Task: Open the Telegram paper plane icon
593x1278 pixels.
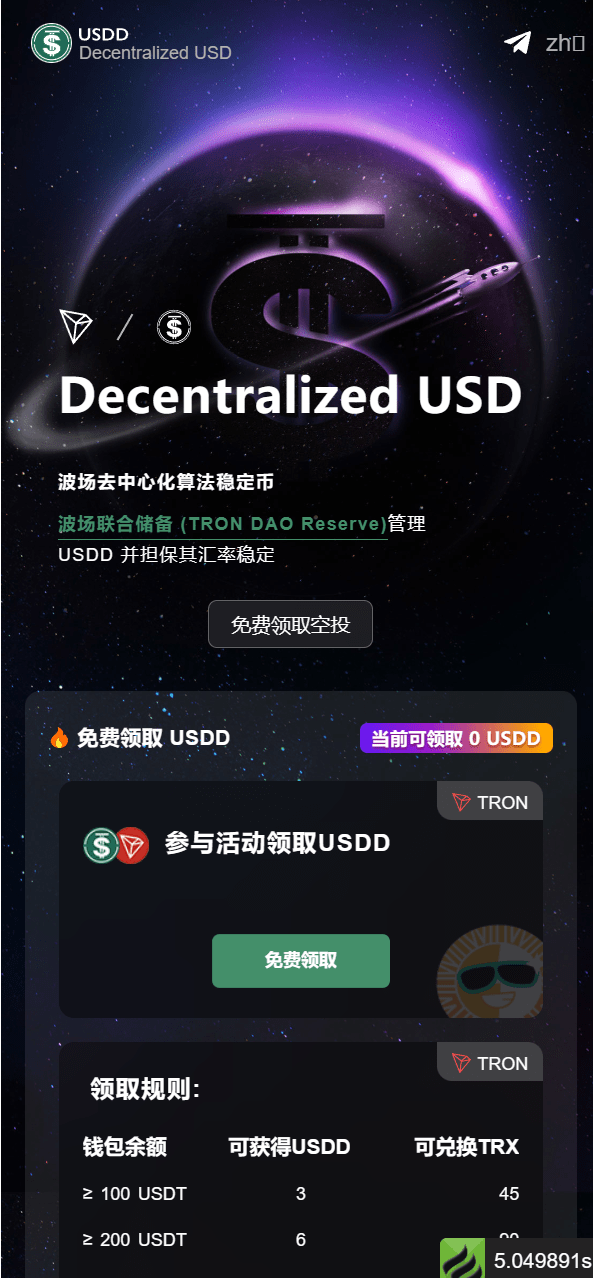Action: pos(517,42)
